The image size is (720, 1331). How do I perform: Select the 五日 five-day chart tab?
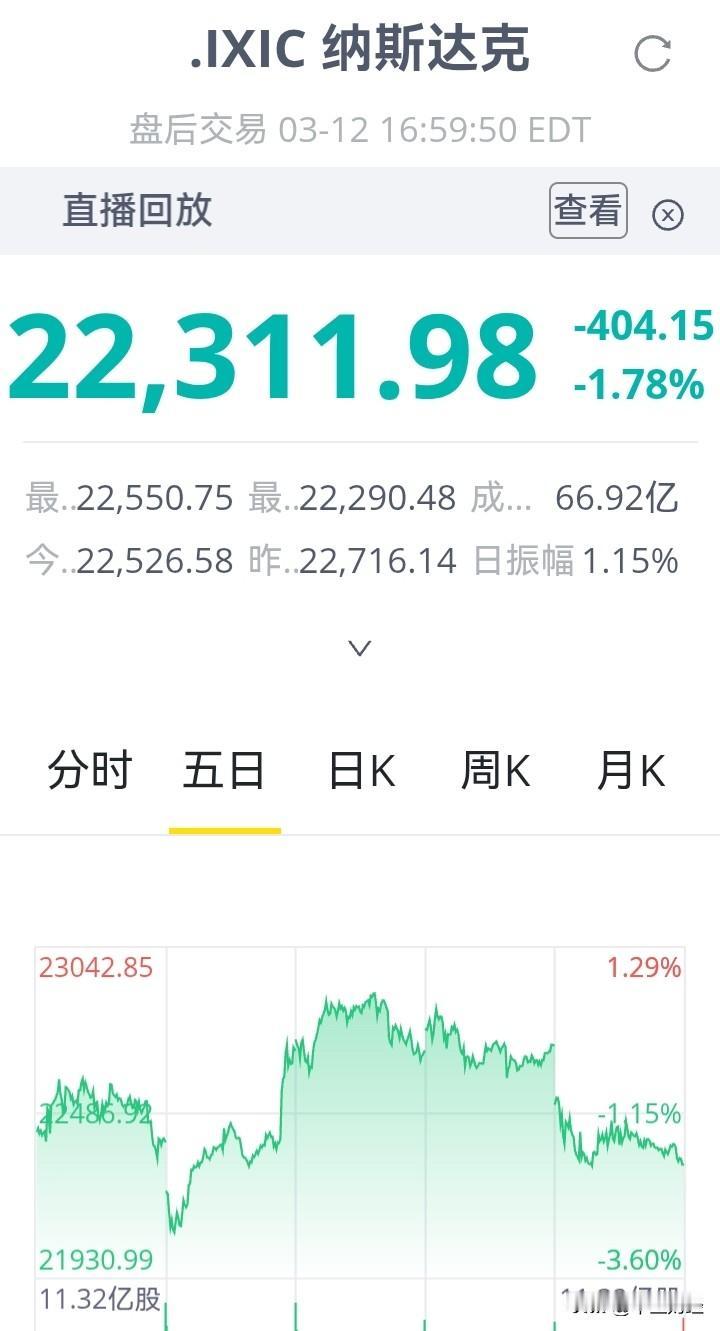225,770
